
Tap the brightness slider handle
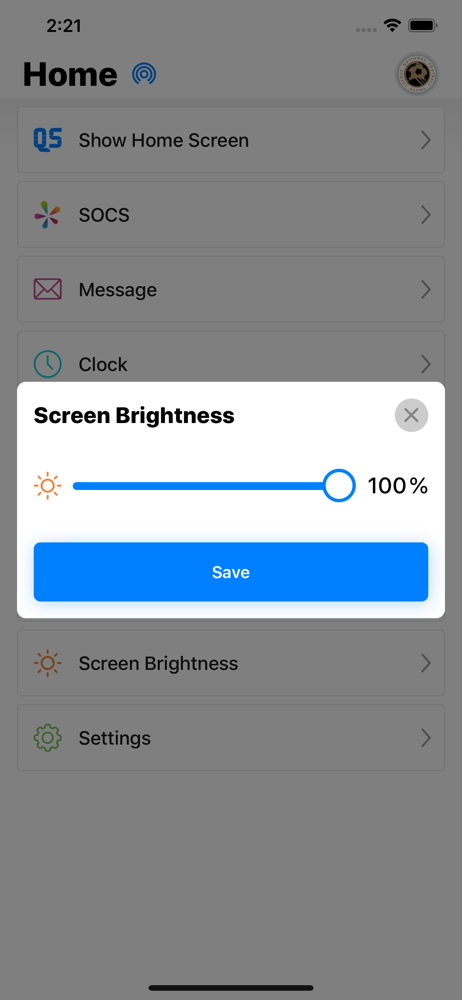(x=338, y=485)
